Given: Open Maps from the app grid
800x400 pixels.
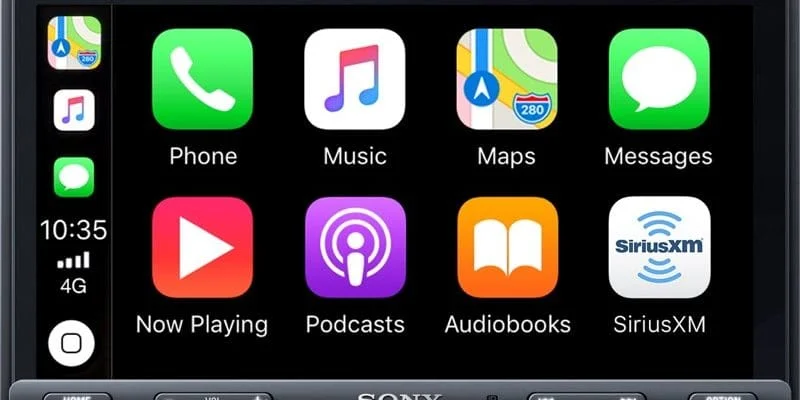Looking at the screenshot, I should pos(506,80).
